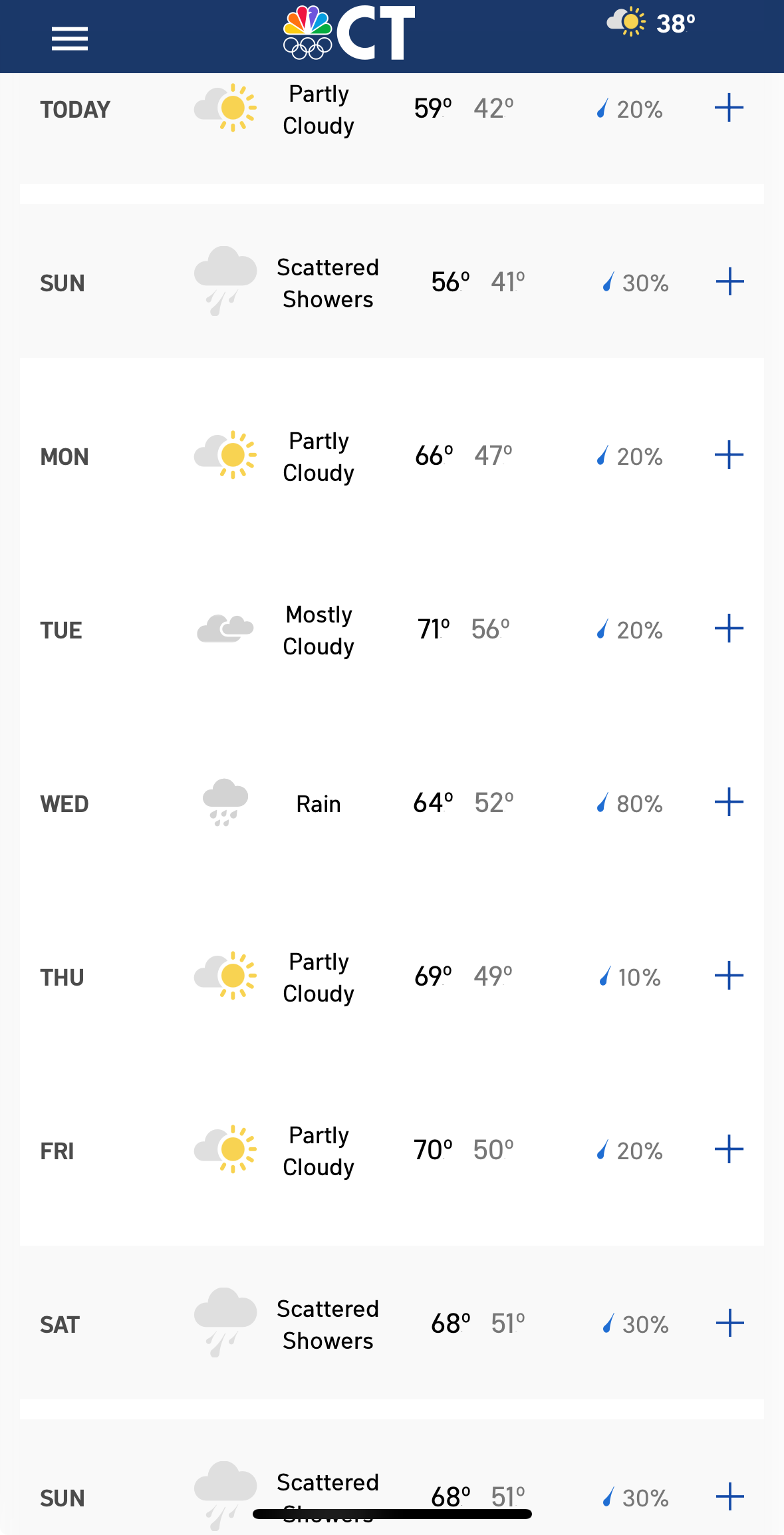Screen dimensions: 784x1535
Task: Expand Monday's Partly Cloudy forecast
Action: tap(729, 455)
